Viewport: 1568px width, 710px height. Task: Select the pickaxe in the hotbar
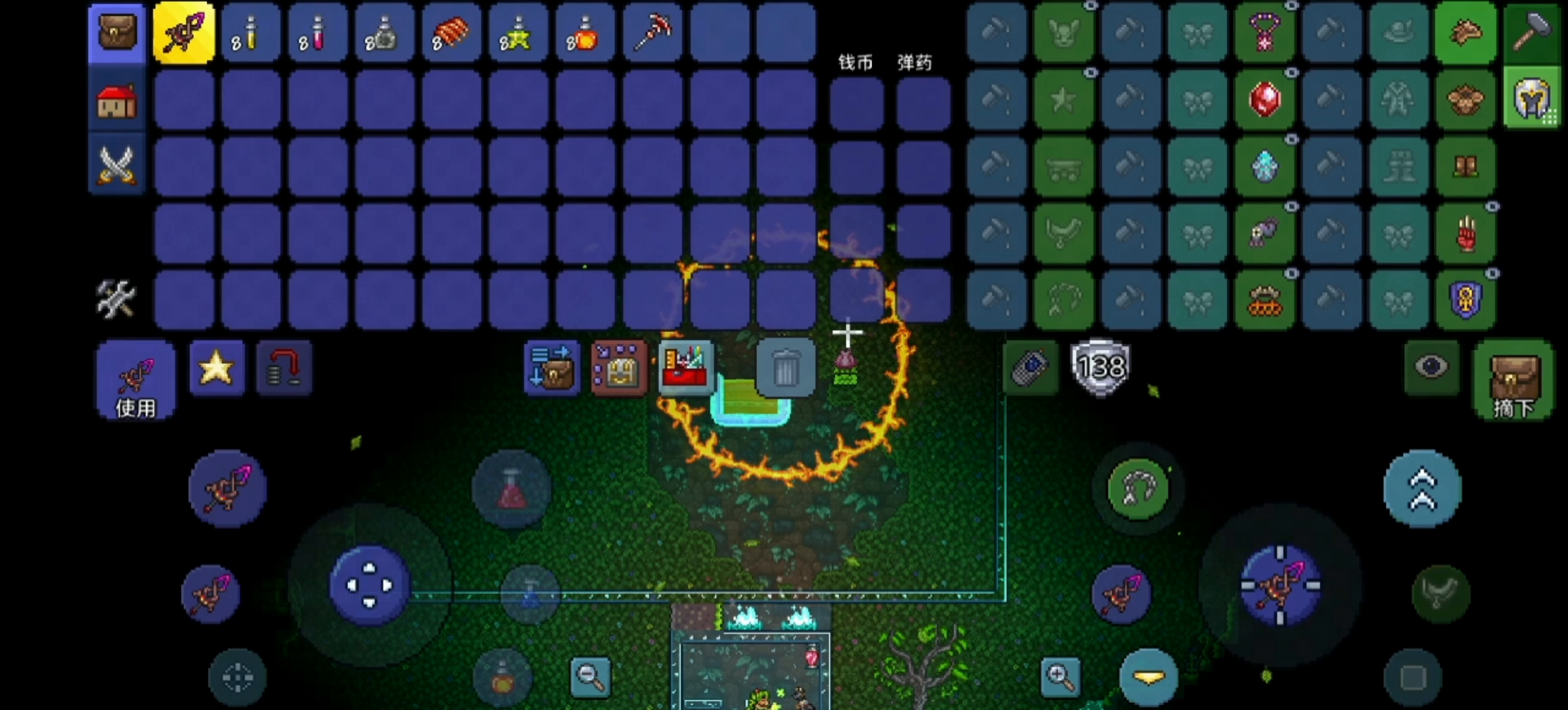click(652, 32)
